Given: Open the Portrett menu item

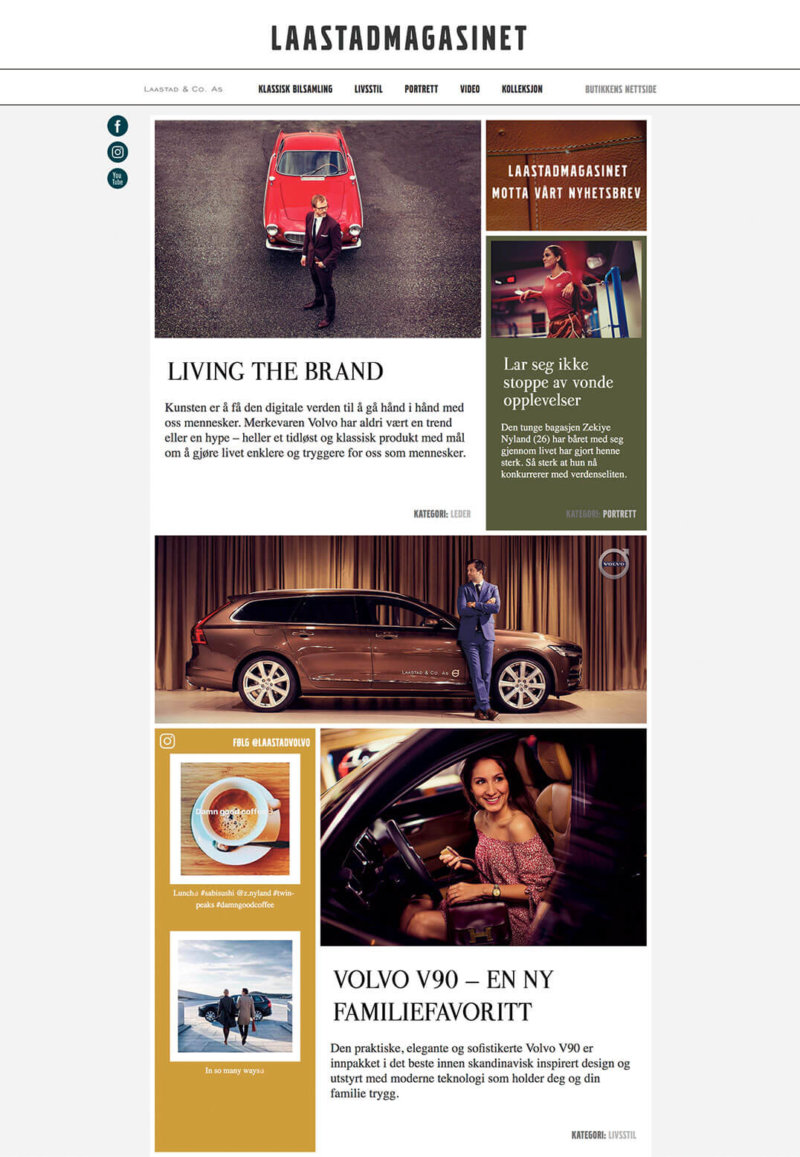Looking at the screenshot, I should click(x=421, y=89).
